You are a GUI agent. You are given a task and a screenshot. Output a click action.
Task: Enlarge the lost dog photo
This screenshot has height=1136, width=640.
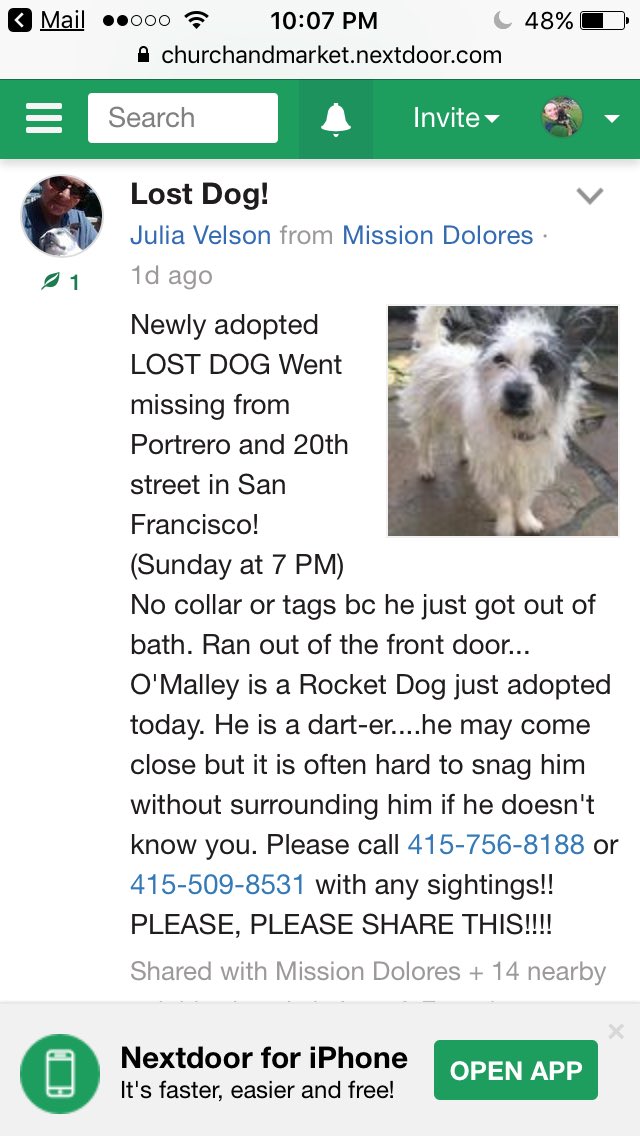click(503, 421)
